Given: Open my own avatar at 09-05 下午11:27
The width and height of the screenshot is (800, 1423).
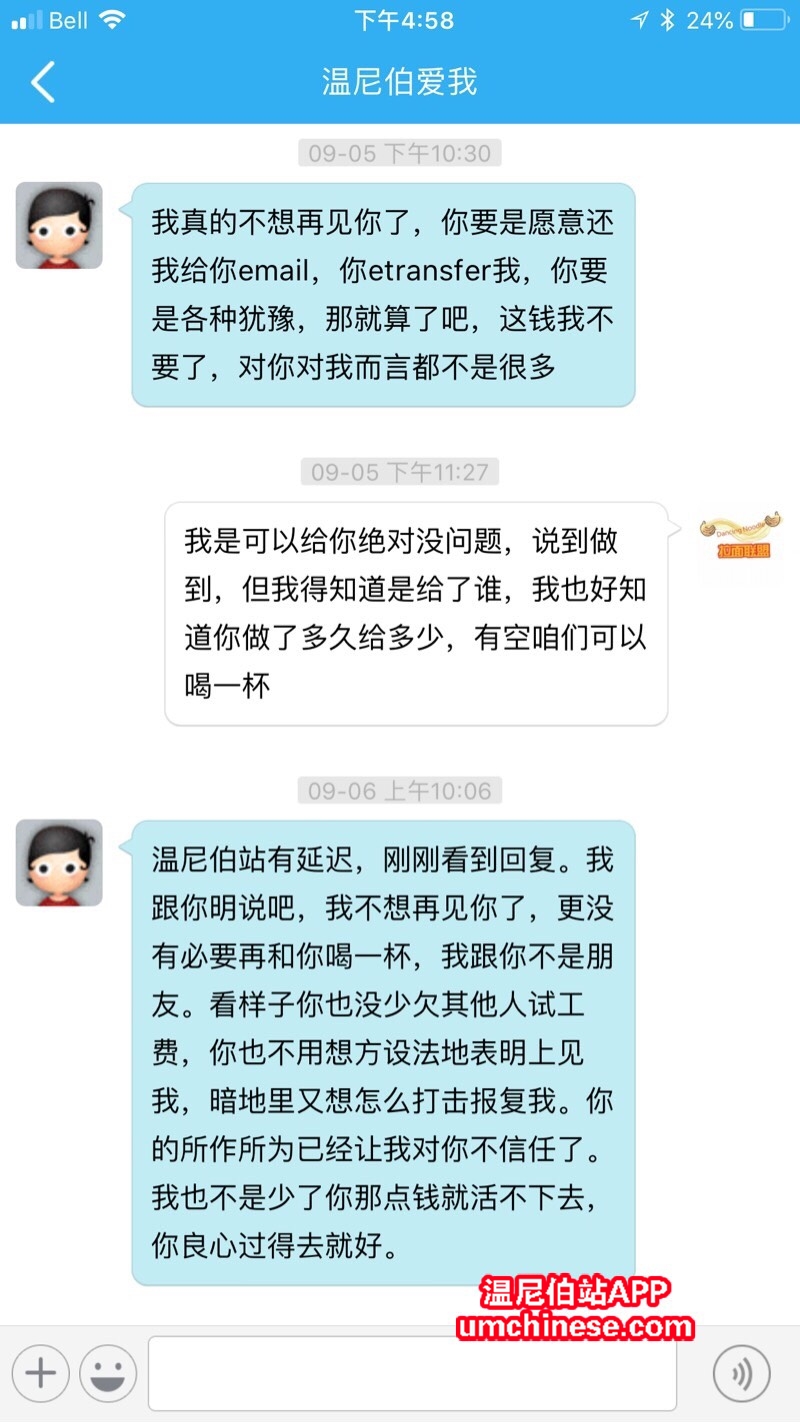Looking at the screenshot, I should [741, 545].
